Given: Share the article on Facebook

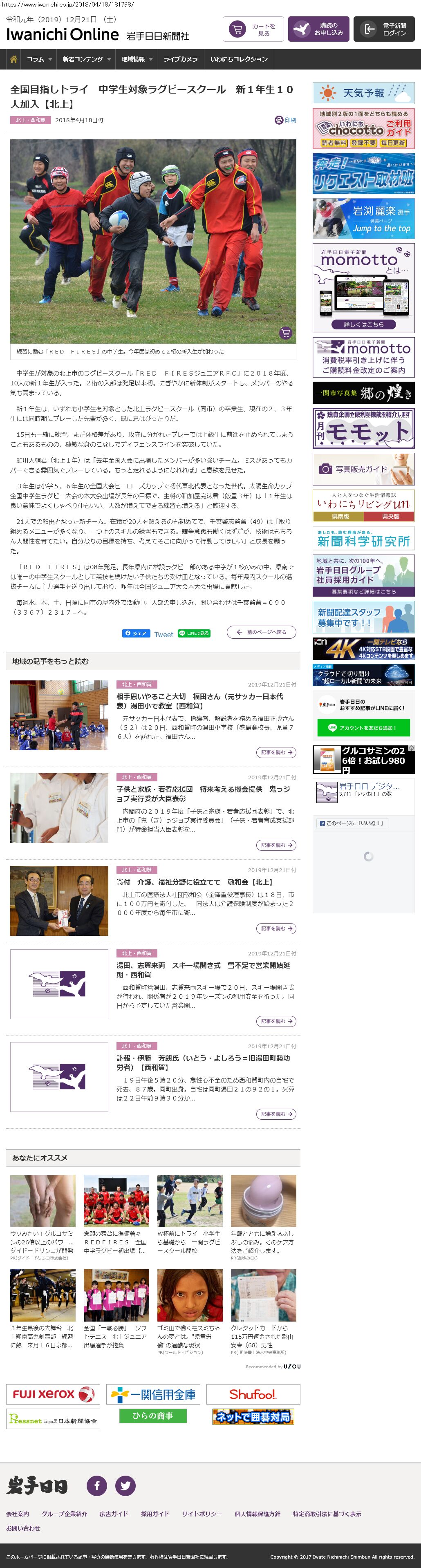Looking at the screenshot, I should coord(136,633).
